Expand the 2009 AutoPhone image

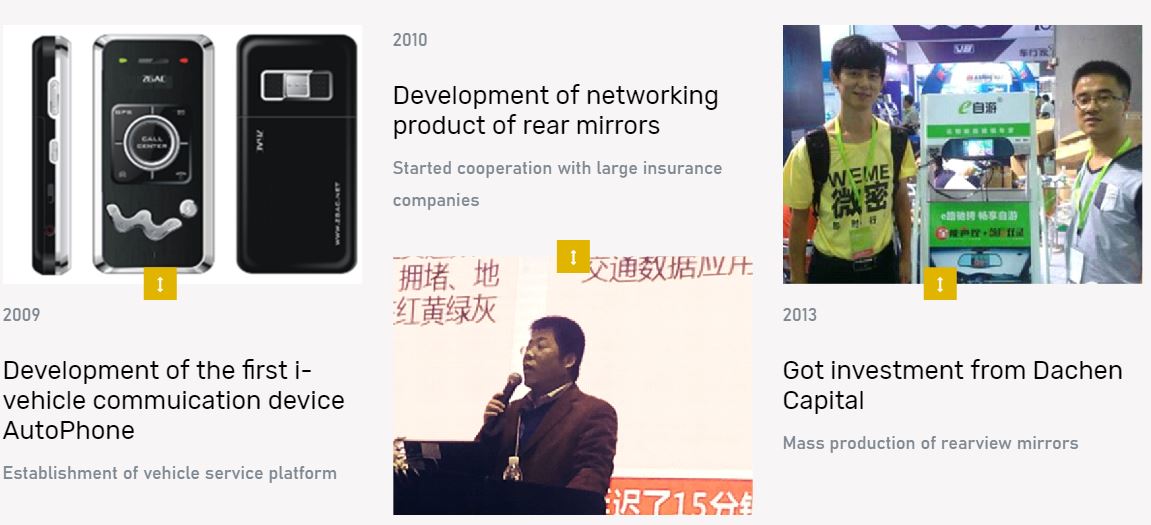(x=160, y=284)
